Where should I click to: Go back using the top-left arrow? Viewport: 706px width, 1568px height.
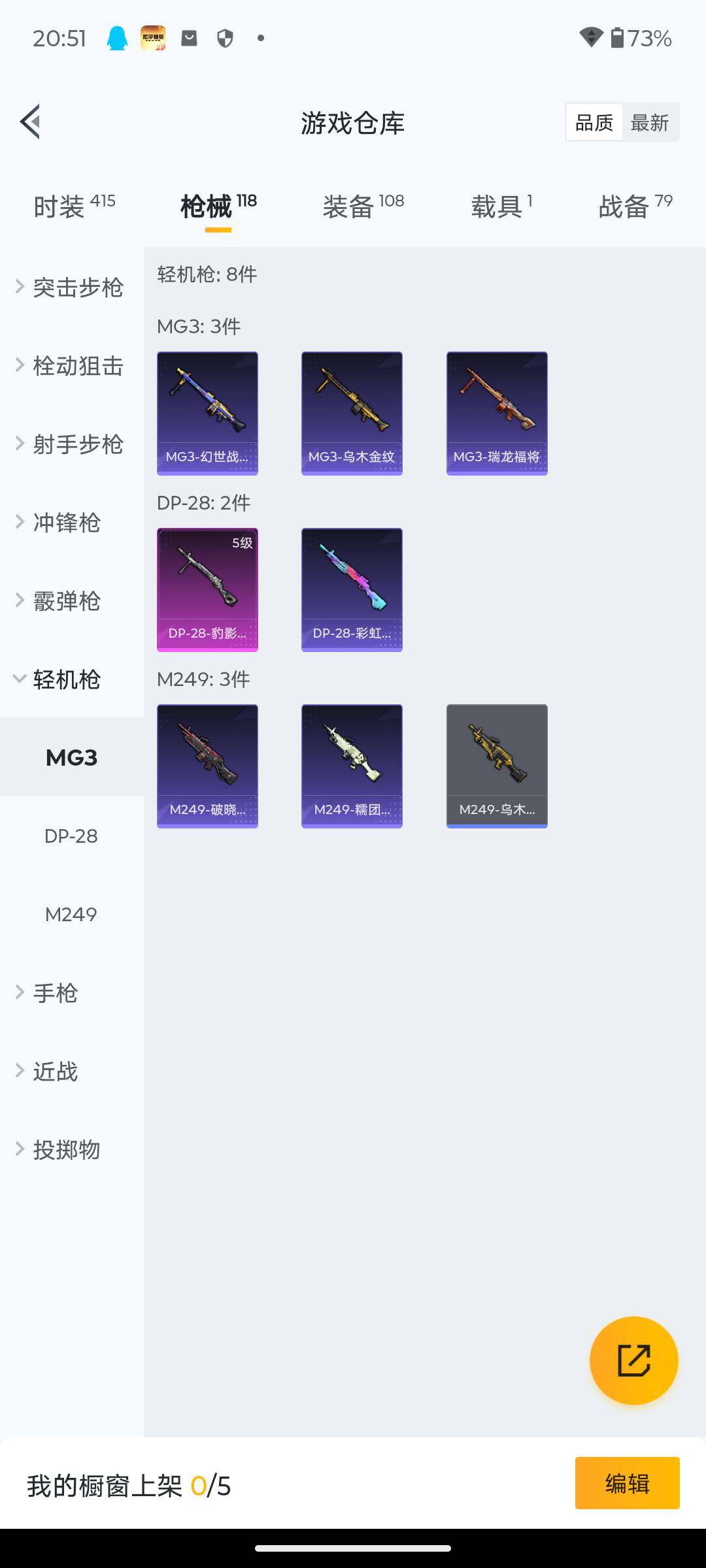(x=31, y=122)
